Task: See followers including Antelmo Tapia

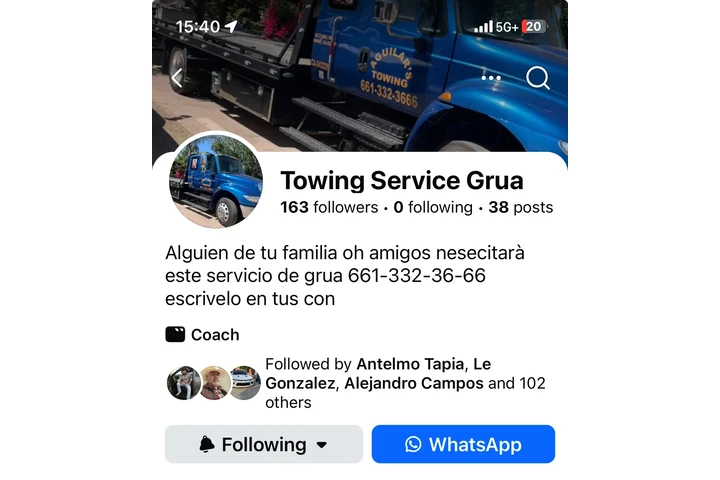Action: click(405, 383)
